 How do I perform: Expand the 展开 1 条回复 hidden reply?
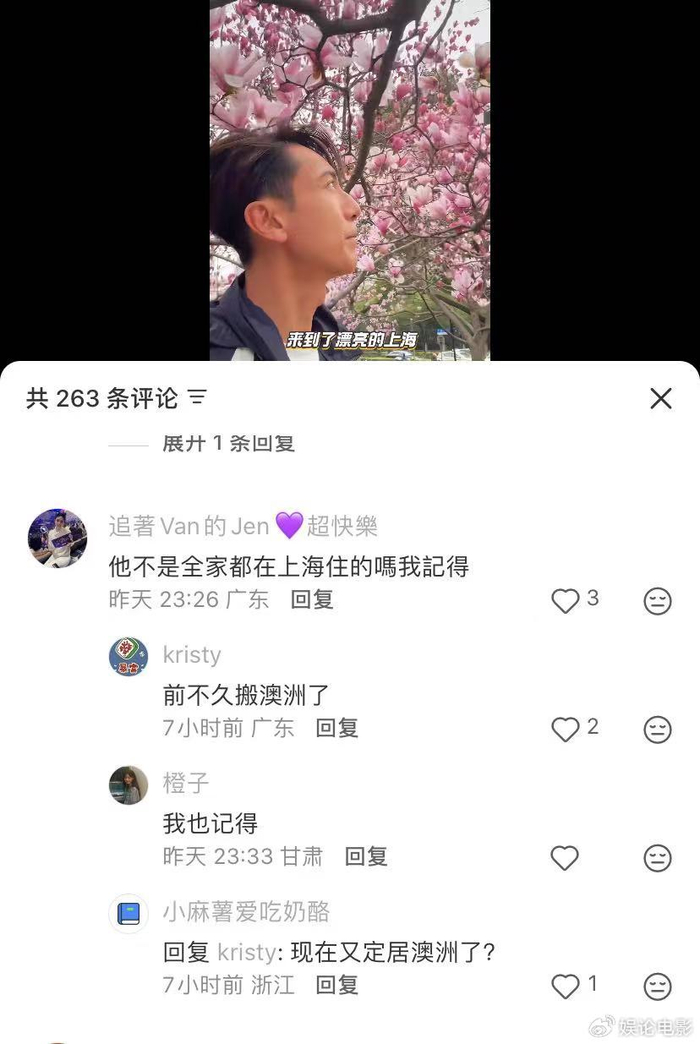229,443
